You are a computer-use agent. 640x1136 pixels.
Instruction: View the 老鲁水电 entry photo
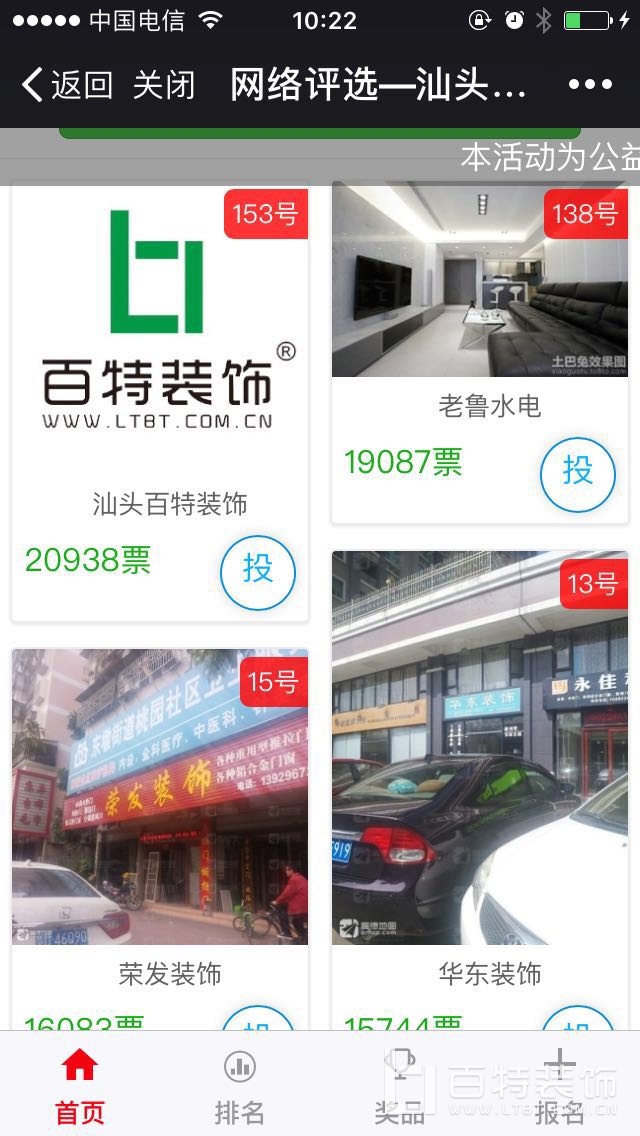pyautogui.click(x=480, y=280)
